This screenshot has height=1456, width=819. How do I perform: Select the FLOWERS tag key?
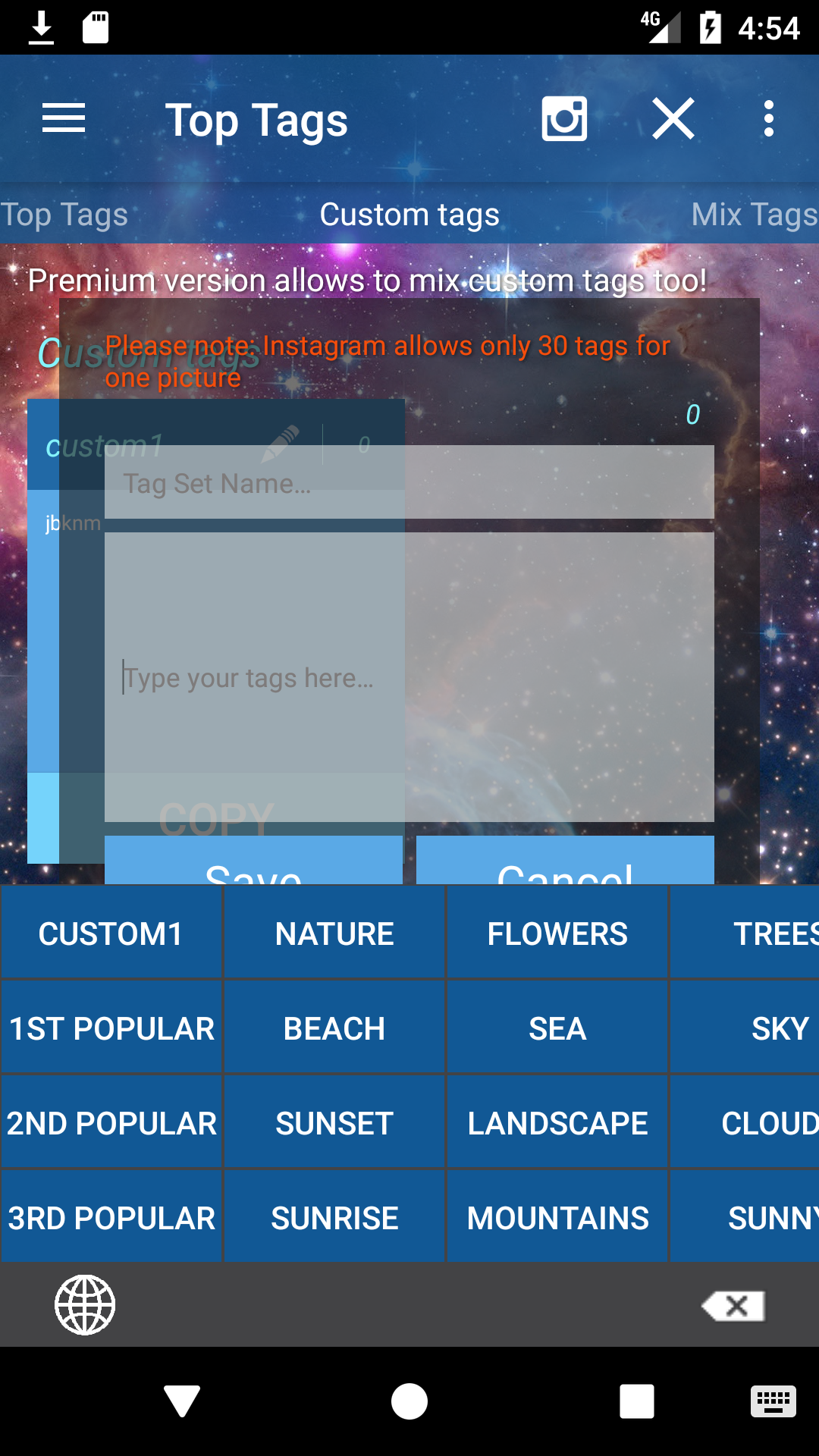tap(557, 934)
